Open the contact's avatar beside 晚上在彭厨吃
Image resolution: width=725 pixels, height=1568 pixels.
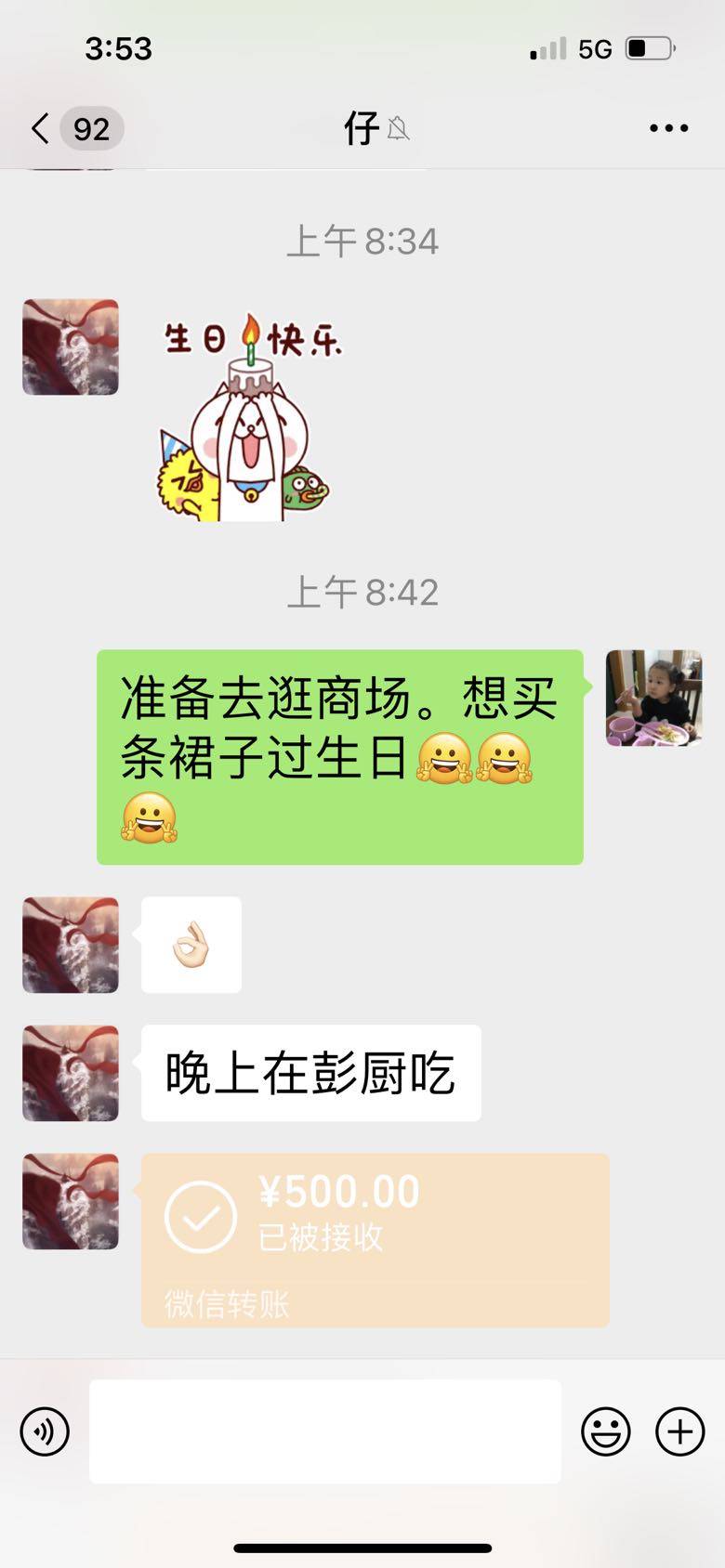point(71,1073)
